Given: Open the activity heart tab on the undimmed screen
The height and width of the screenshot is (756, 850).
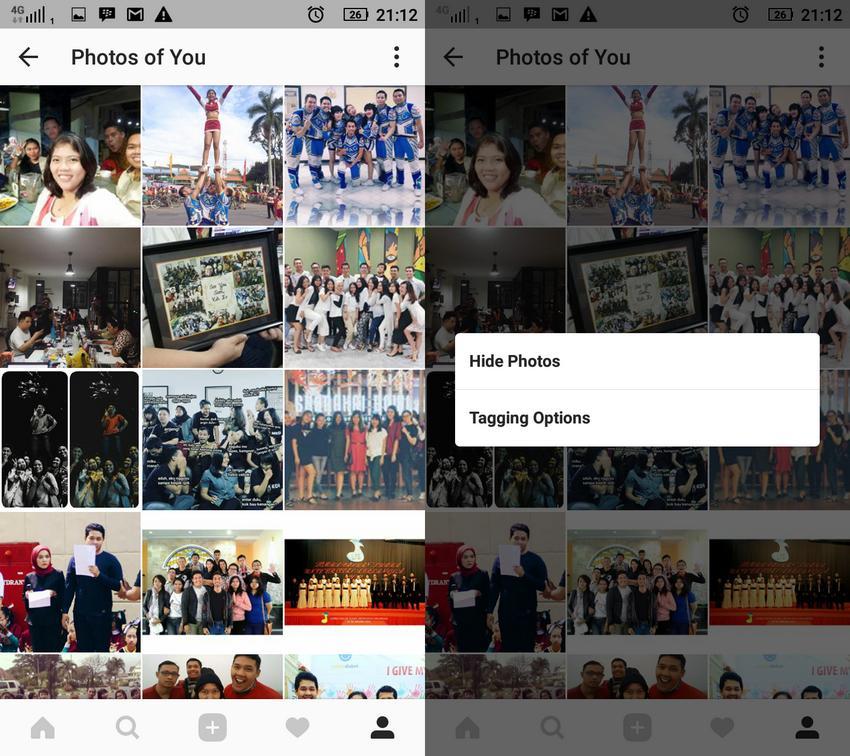Looking at the screenshot, I should (x=297, y=728).
